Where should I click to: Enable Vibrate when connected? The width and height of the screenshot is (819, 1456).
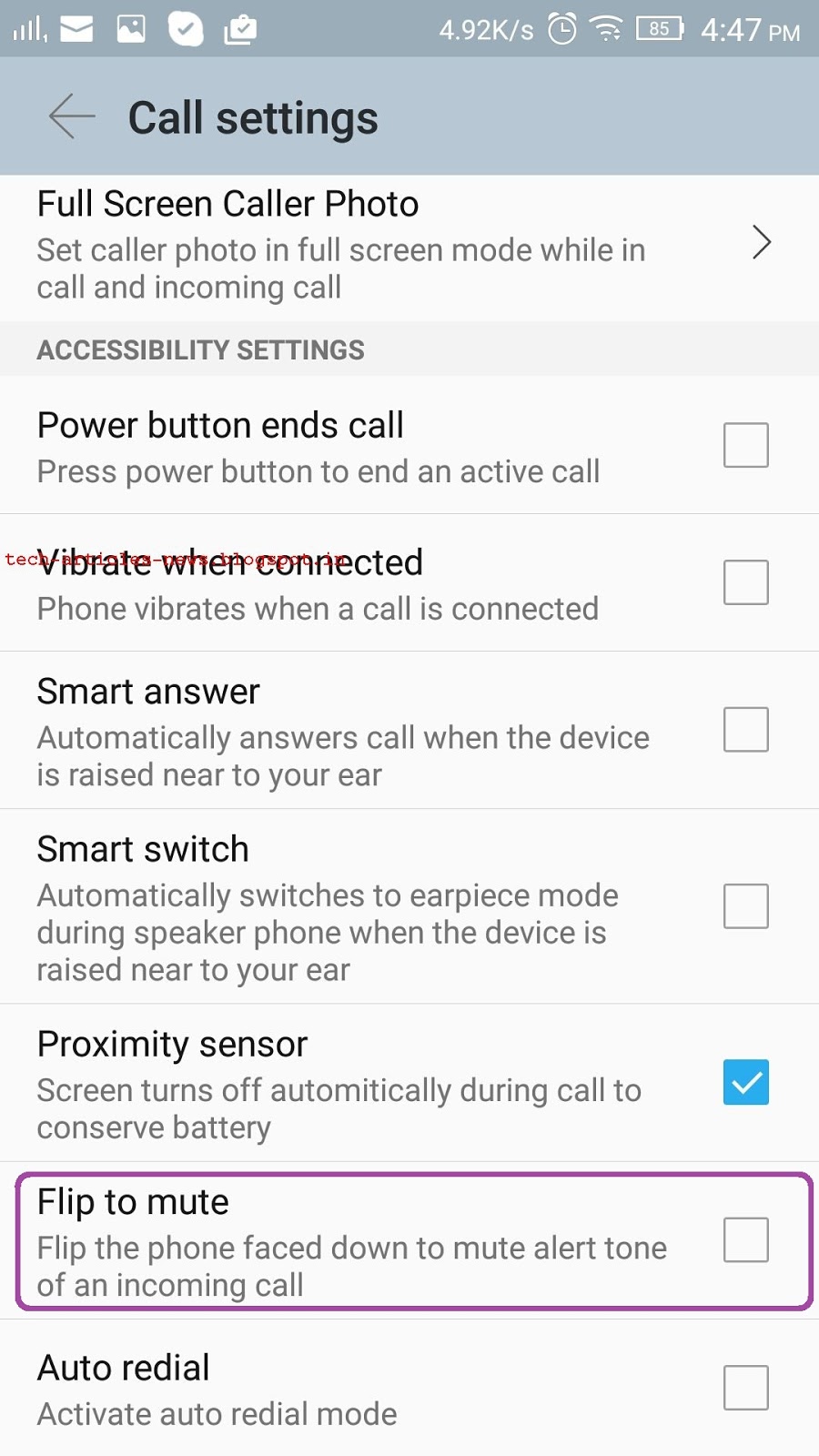745,581
